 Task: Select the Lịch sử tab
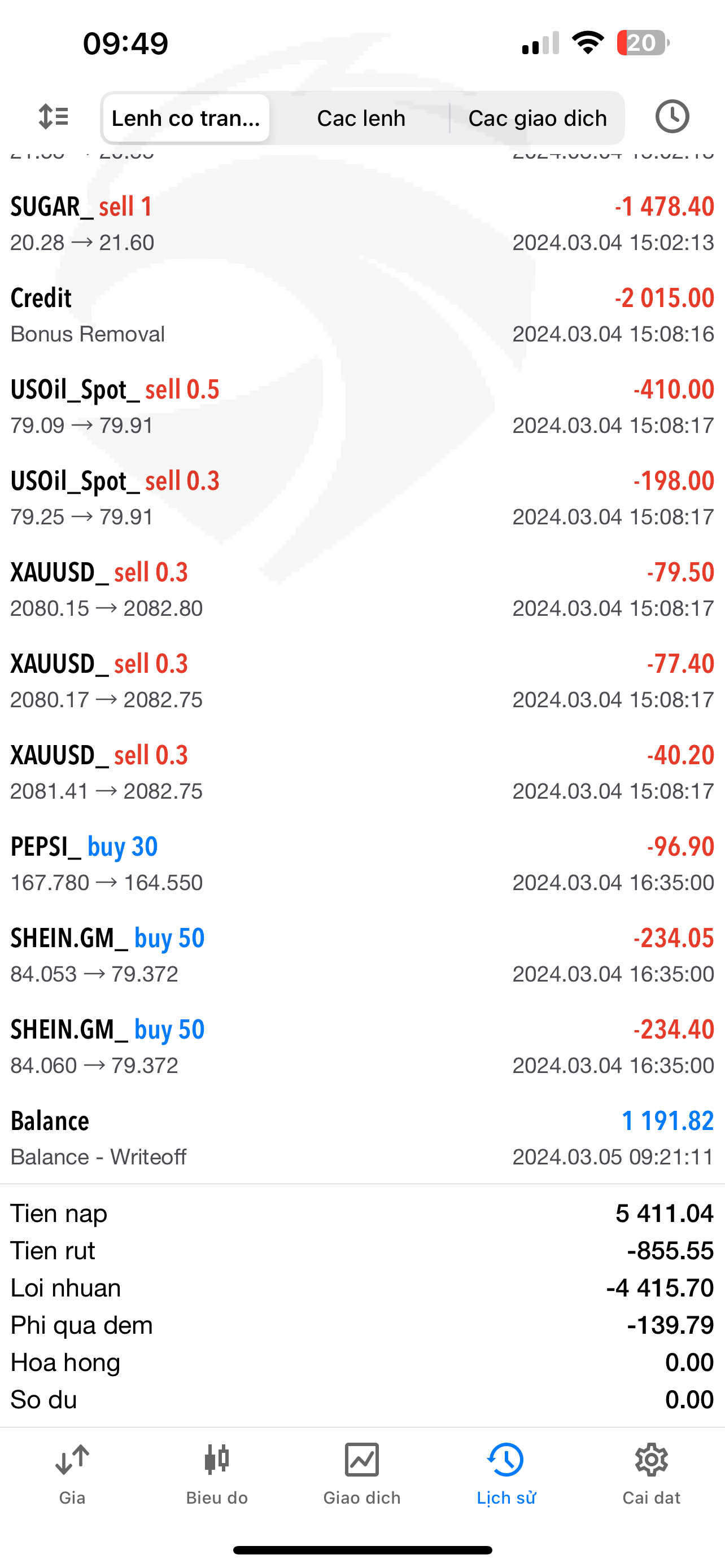click(506, 1473)
